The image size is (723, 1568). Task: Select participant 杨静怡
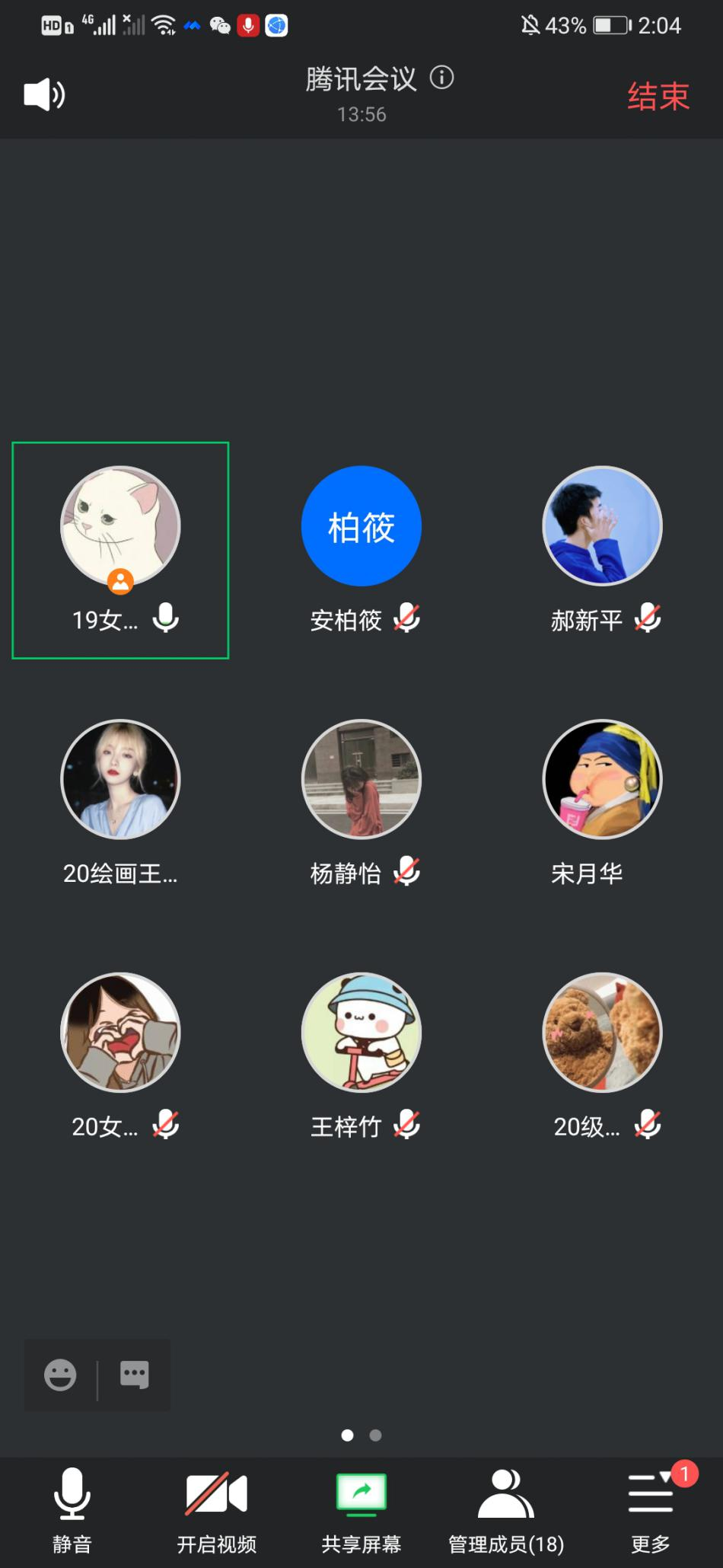(x=361, y=779)
